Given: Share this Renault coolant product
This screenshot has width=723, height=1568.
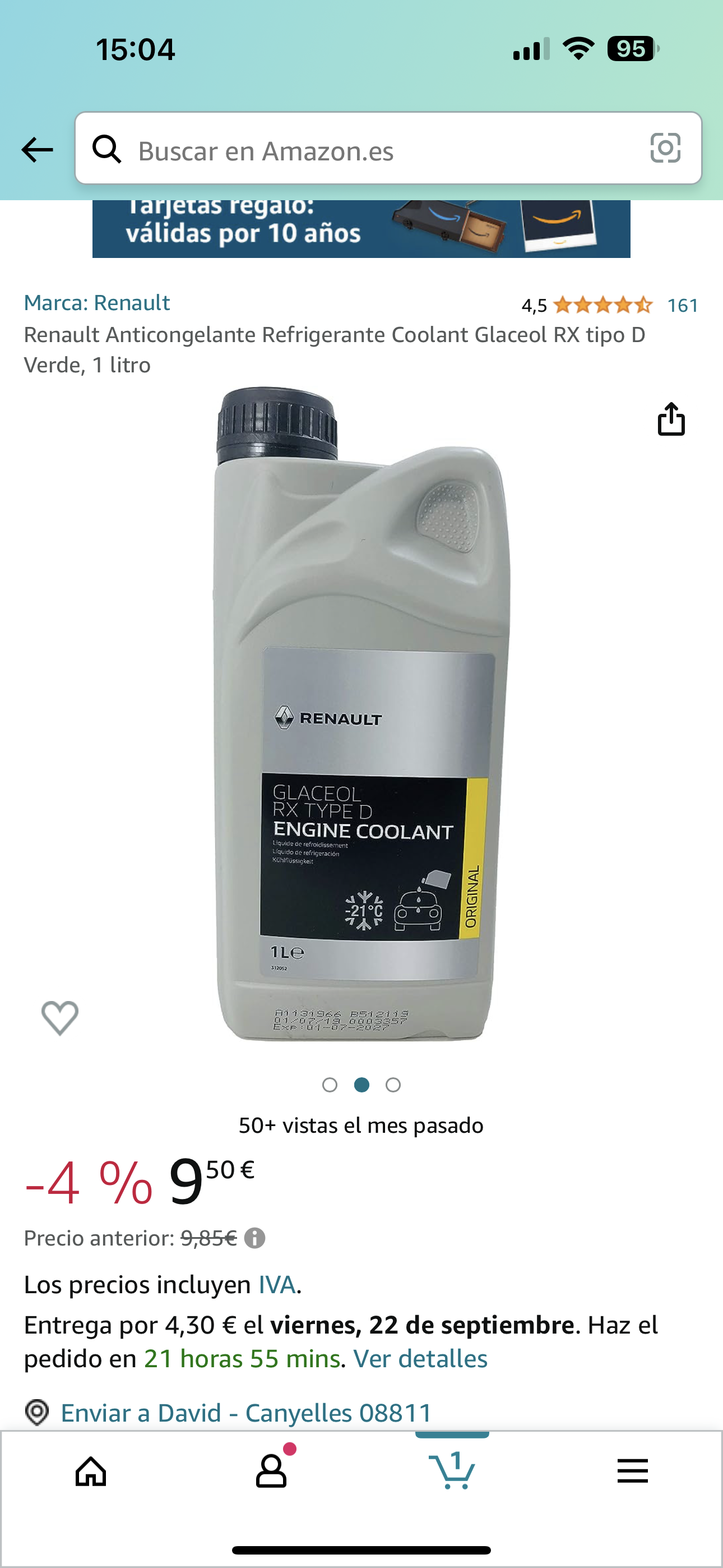Looking at the screenshot, I should [671, 419].
